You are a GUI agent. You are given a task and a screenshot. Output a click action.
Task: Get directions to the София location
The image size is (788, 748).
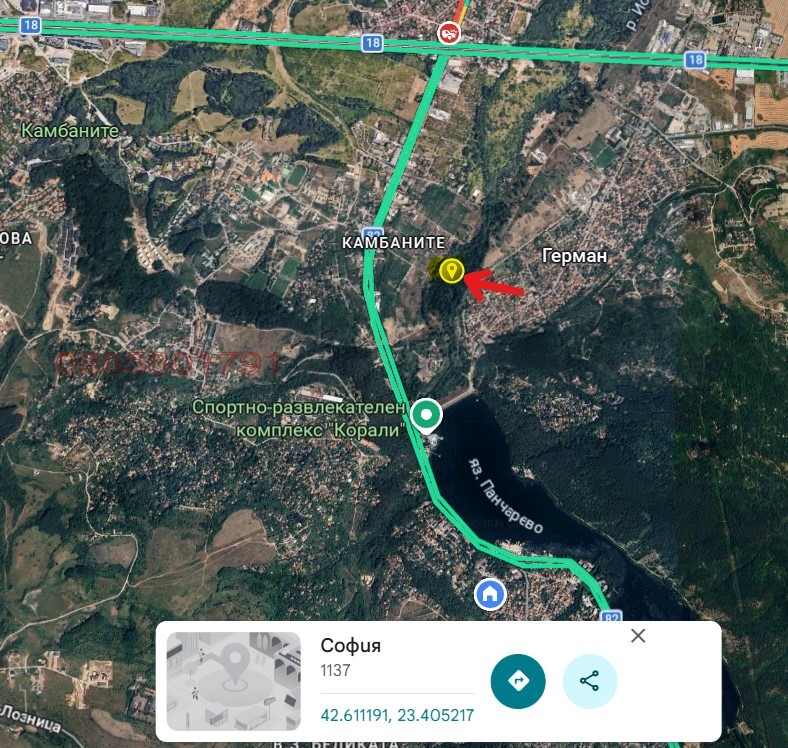(518, 681)
